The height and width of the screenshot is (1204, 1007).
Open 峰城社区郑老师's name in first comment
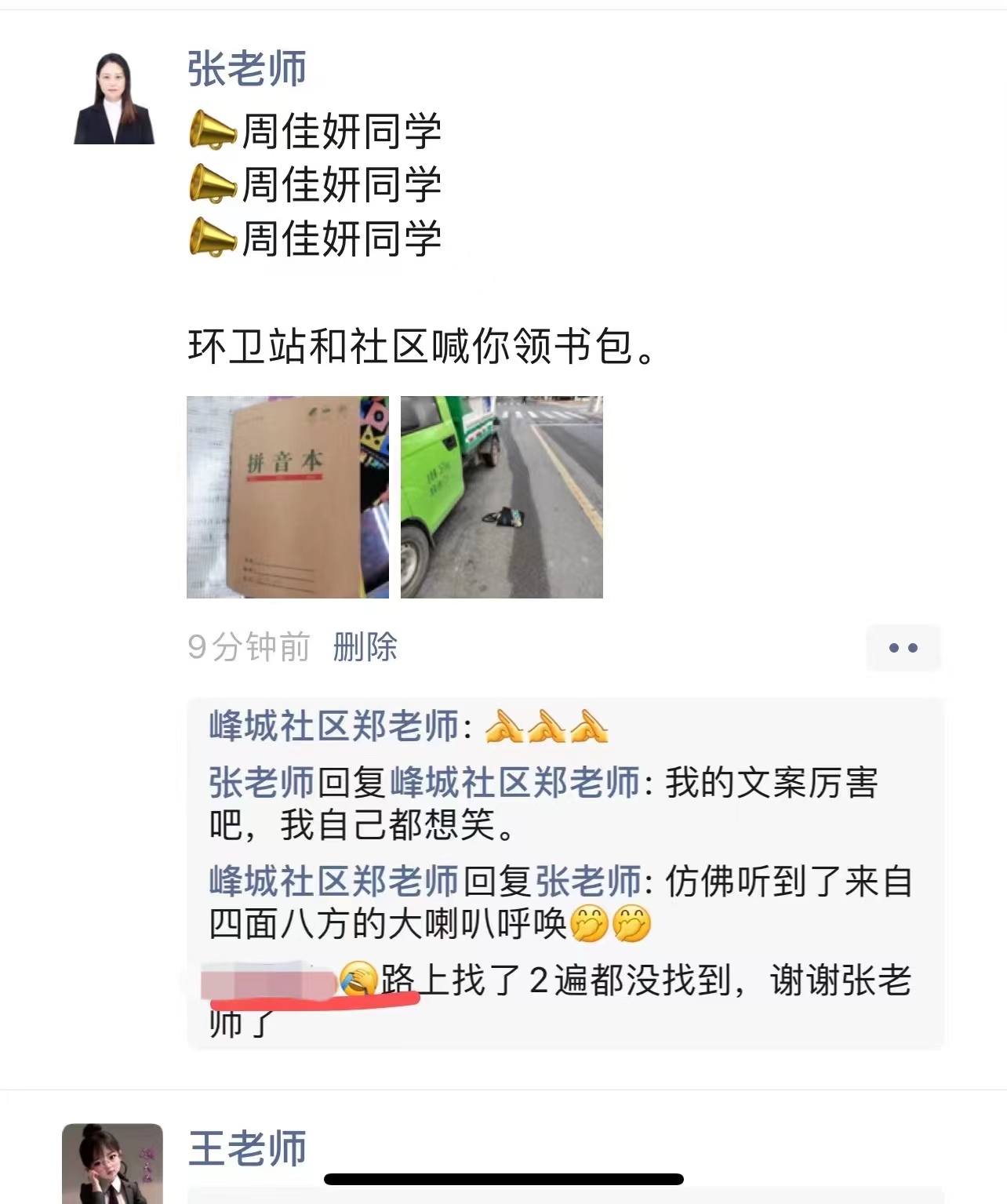coord(333,726)
